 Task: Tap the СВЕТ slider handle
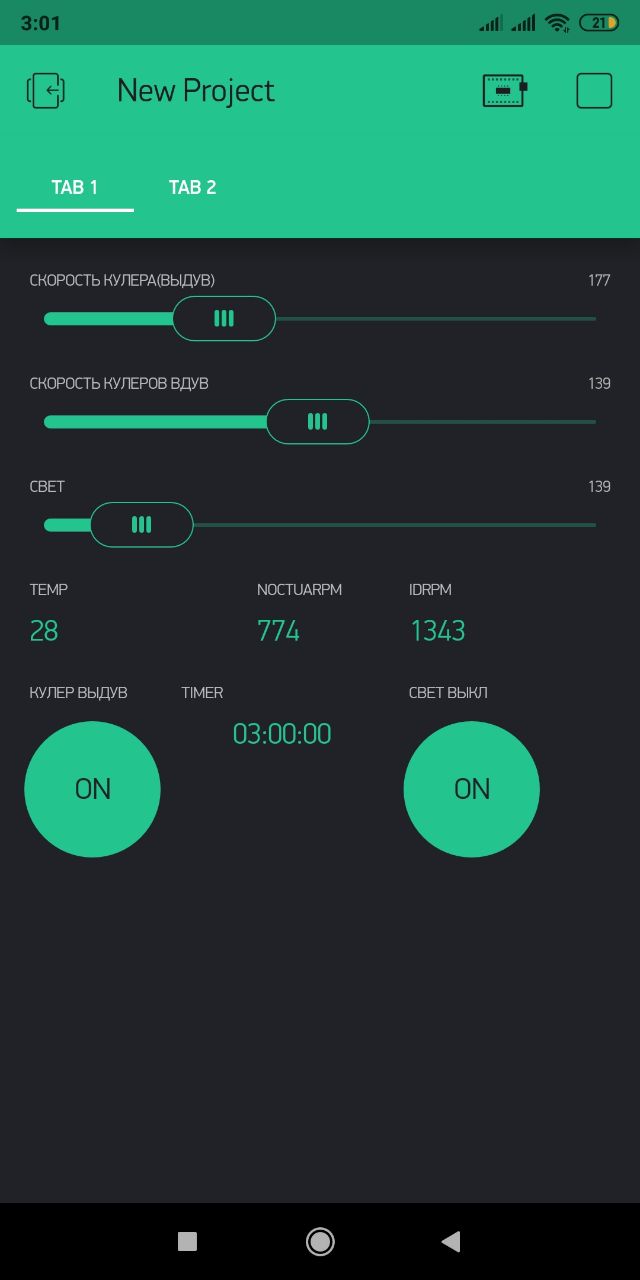142,525
